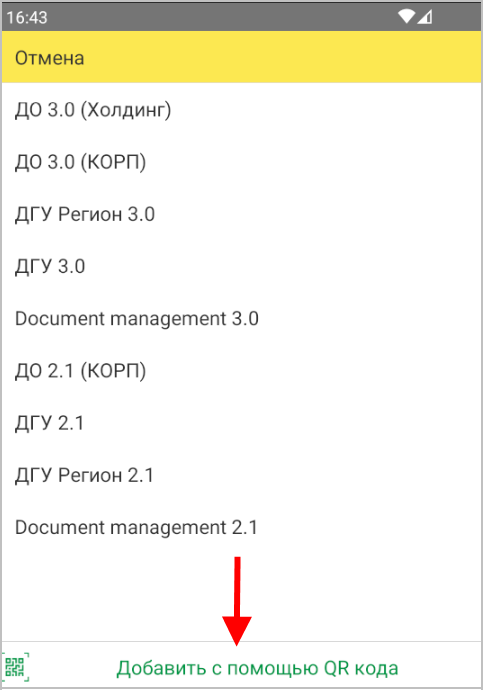Pick the ДГУ 2.1 entry

point(241,423)
